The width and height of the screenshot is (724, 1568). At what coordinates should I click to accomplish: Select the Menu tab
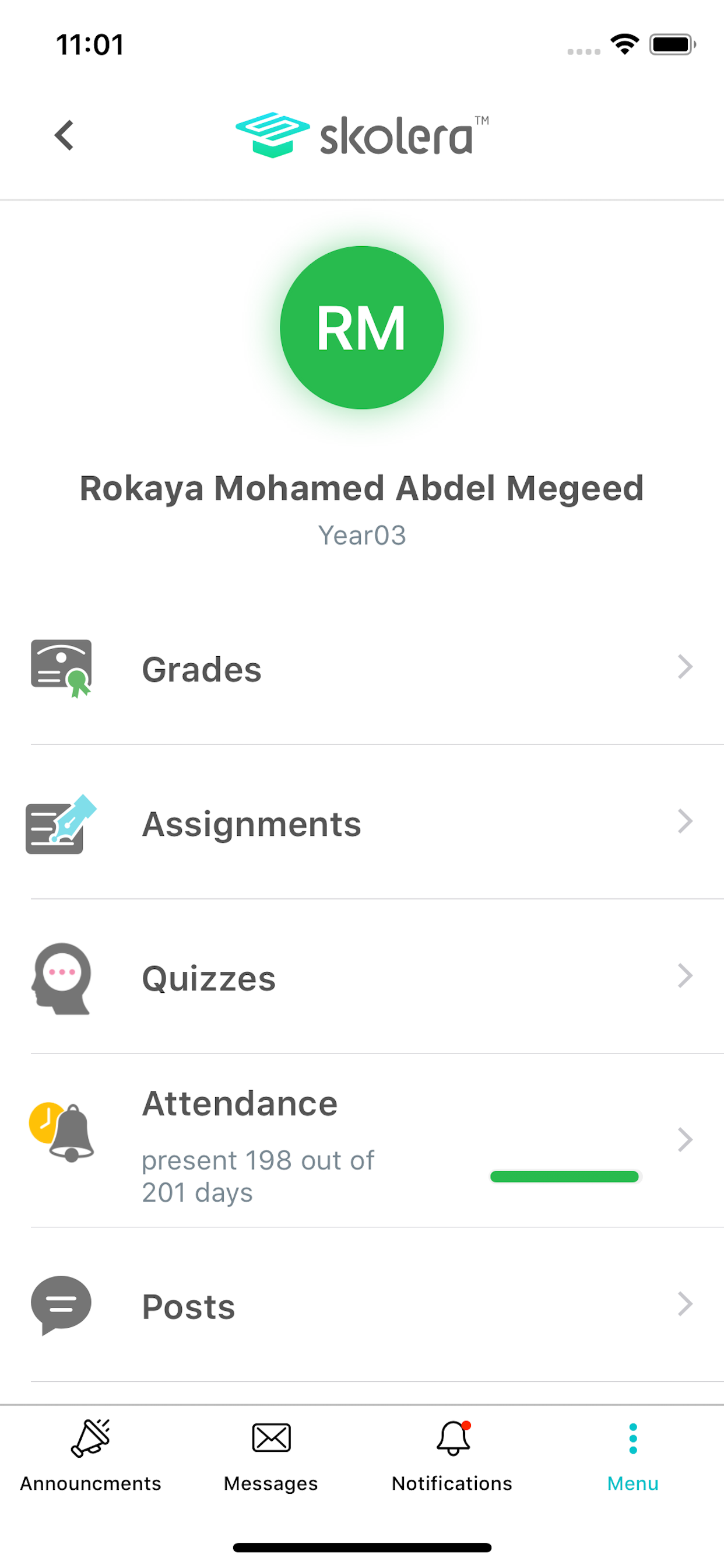[632, 1456]
